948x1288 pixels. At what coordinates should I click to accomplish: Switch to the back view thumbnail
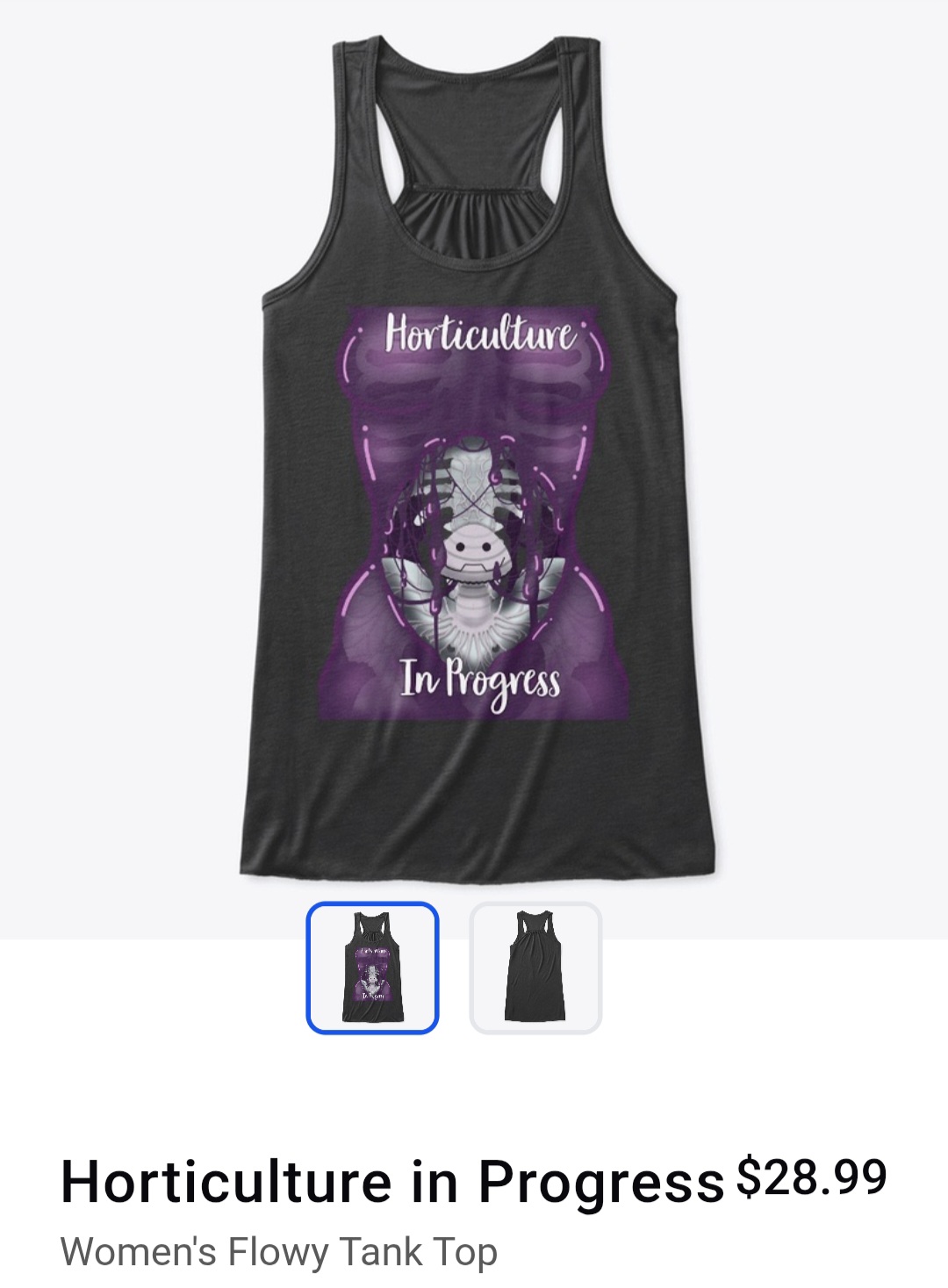click(x=535, y=968)
